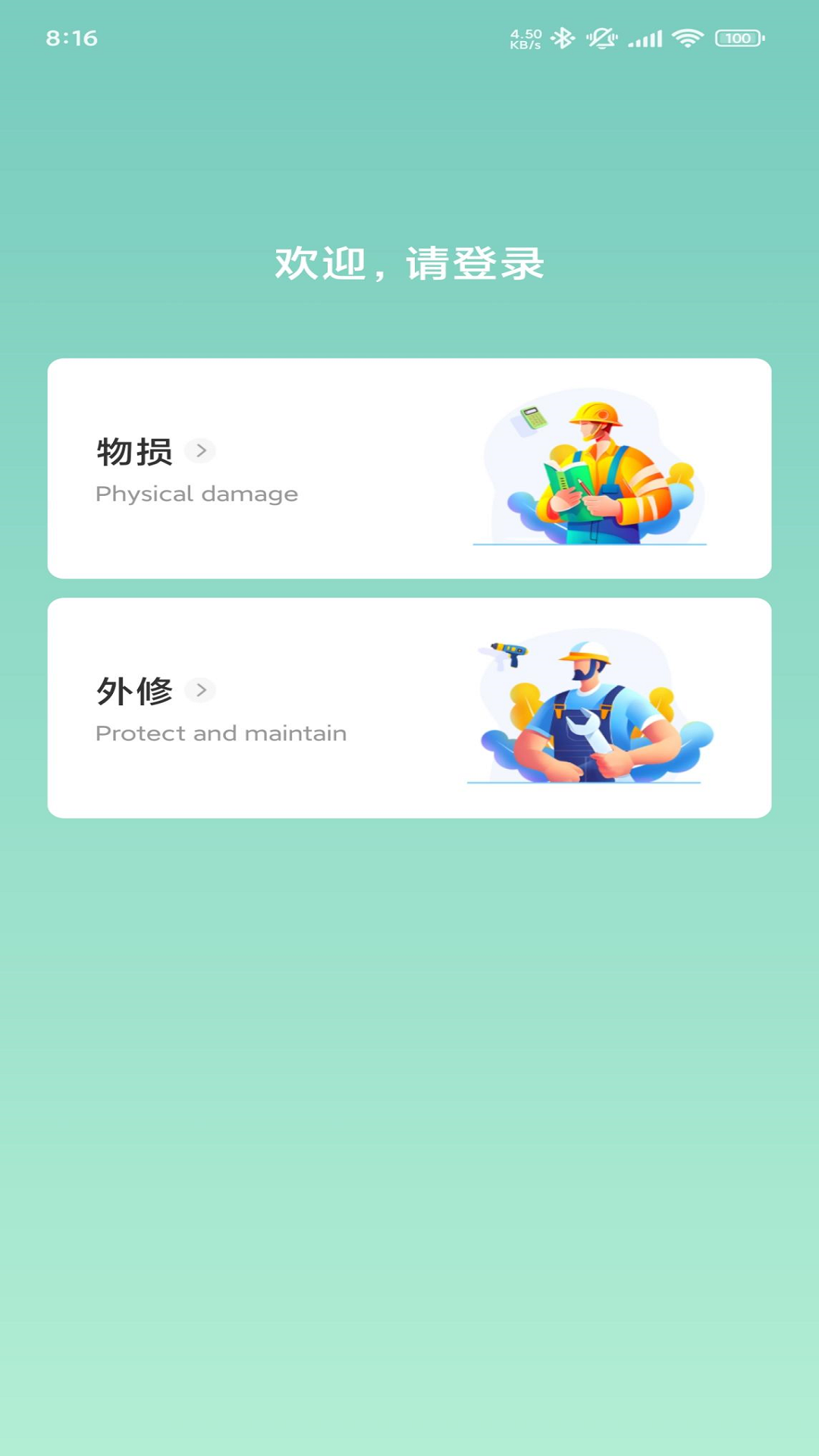Tap the 4.50 KB/s network speed indicator
The width and height of the screenshot is (819, 1456).
526,36
